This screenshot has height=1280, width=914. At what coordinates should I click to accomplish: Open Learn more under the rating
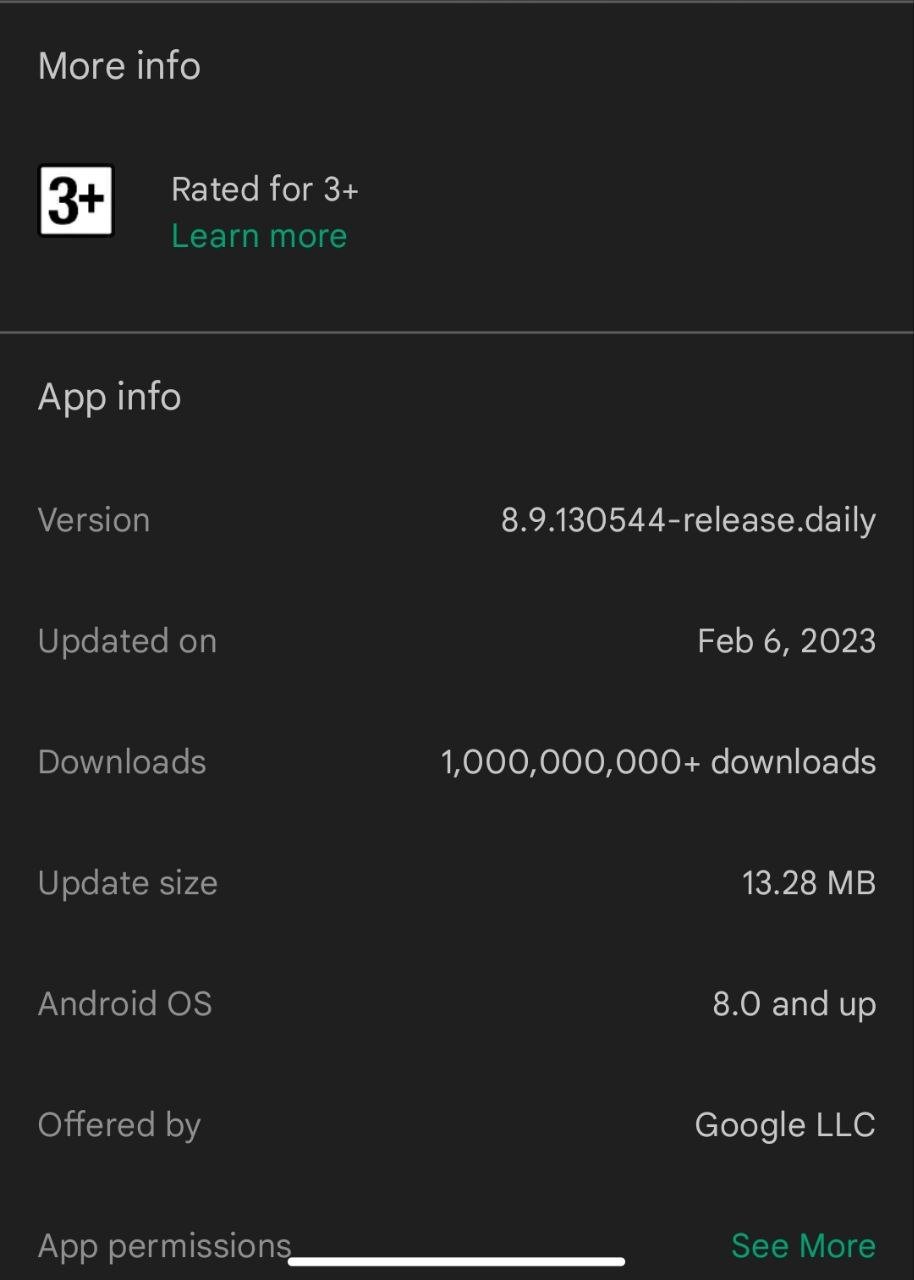259,235
